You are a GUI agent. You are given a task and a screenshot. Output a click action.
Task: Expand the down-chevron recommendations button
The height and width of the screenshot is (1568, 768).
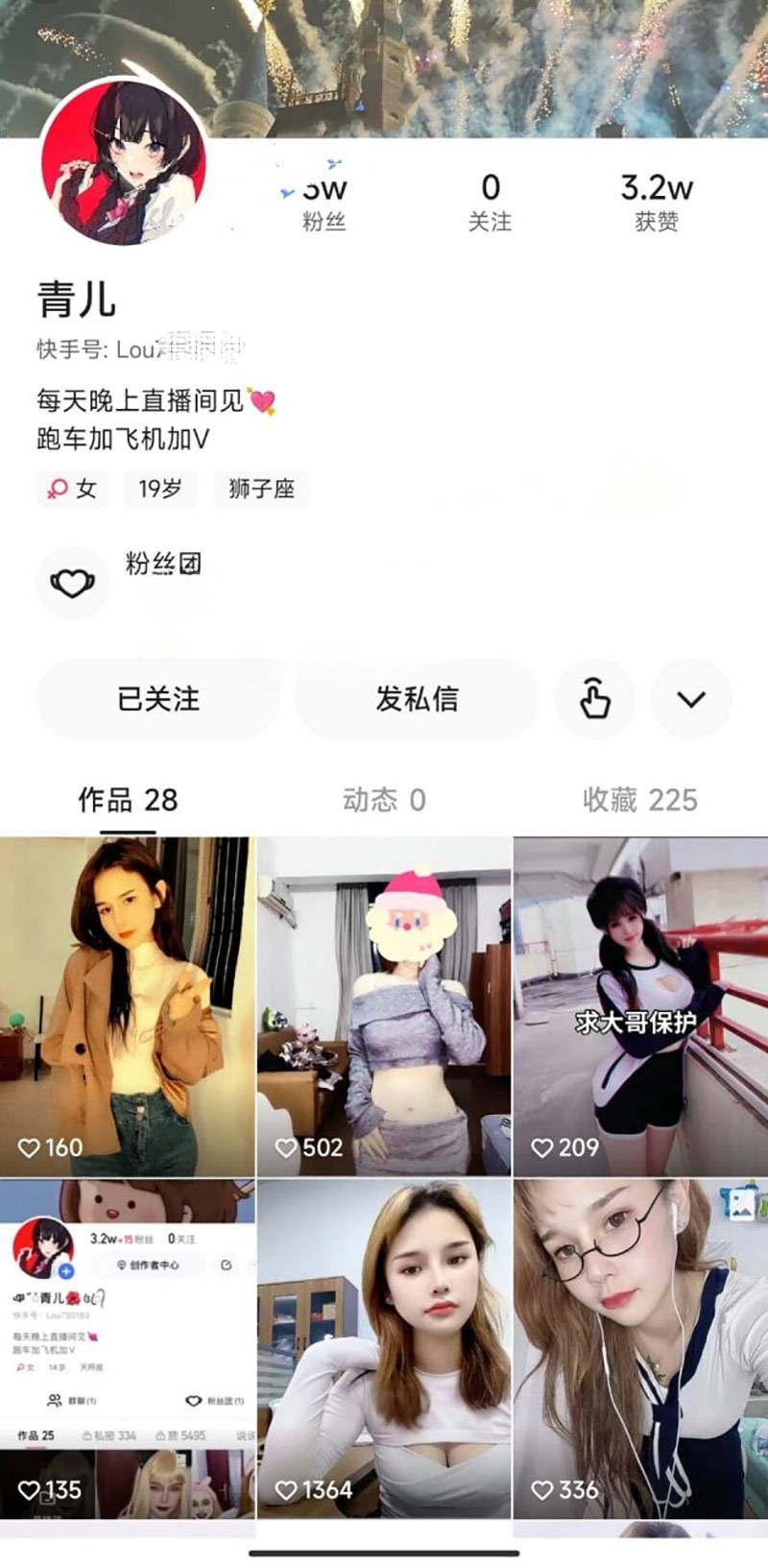click(691, 699)
